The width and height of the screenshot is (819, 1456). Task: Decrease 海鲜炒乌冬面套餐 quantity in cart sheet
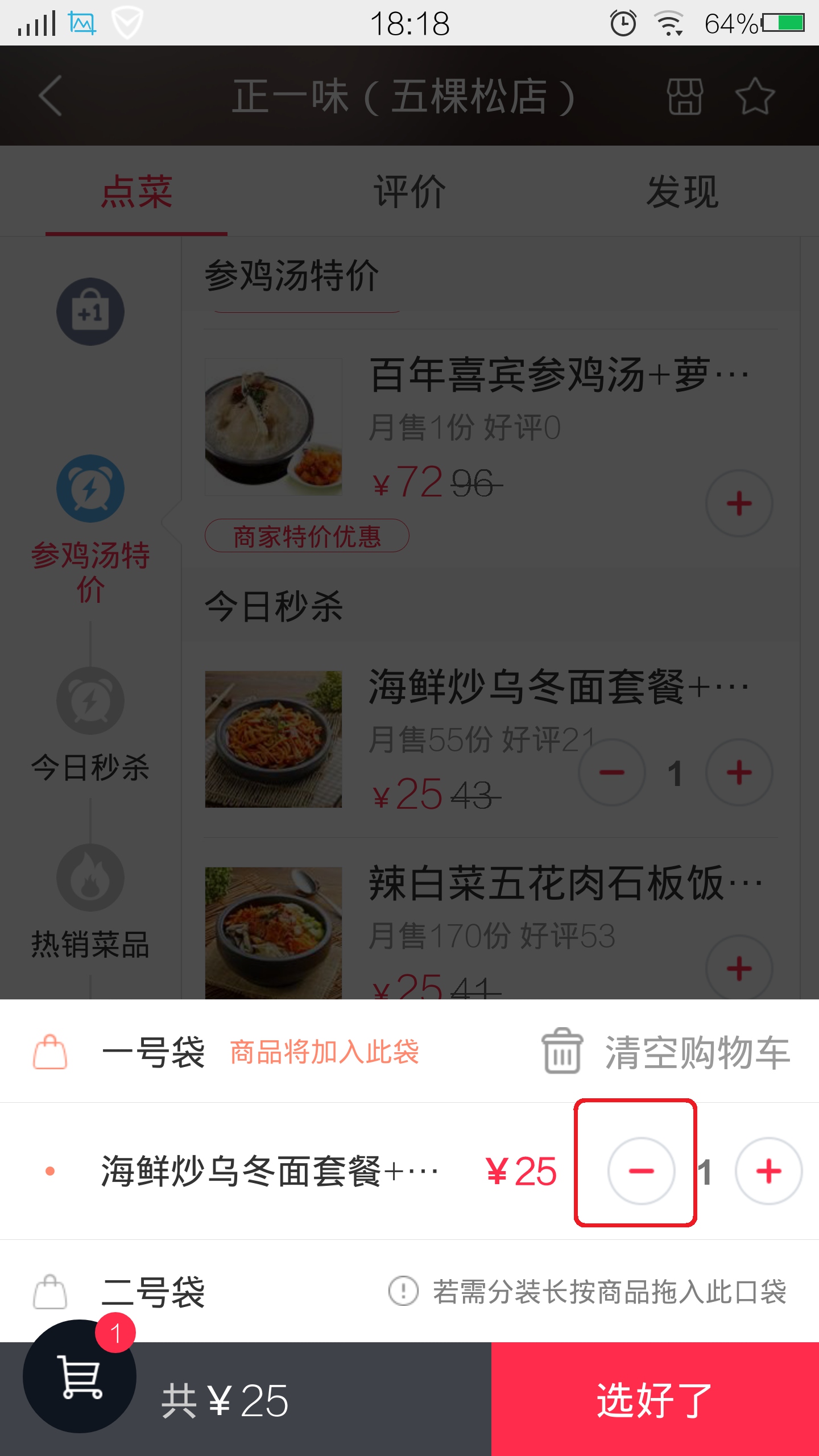pyautogui.click(x=641, y=1170)
